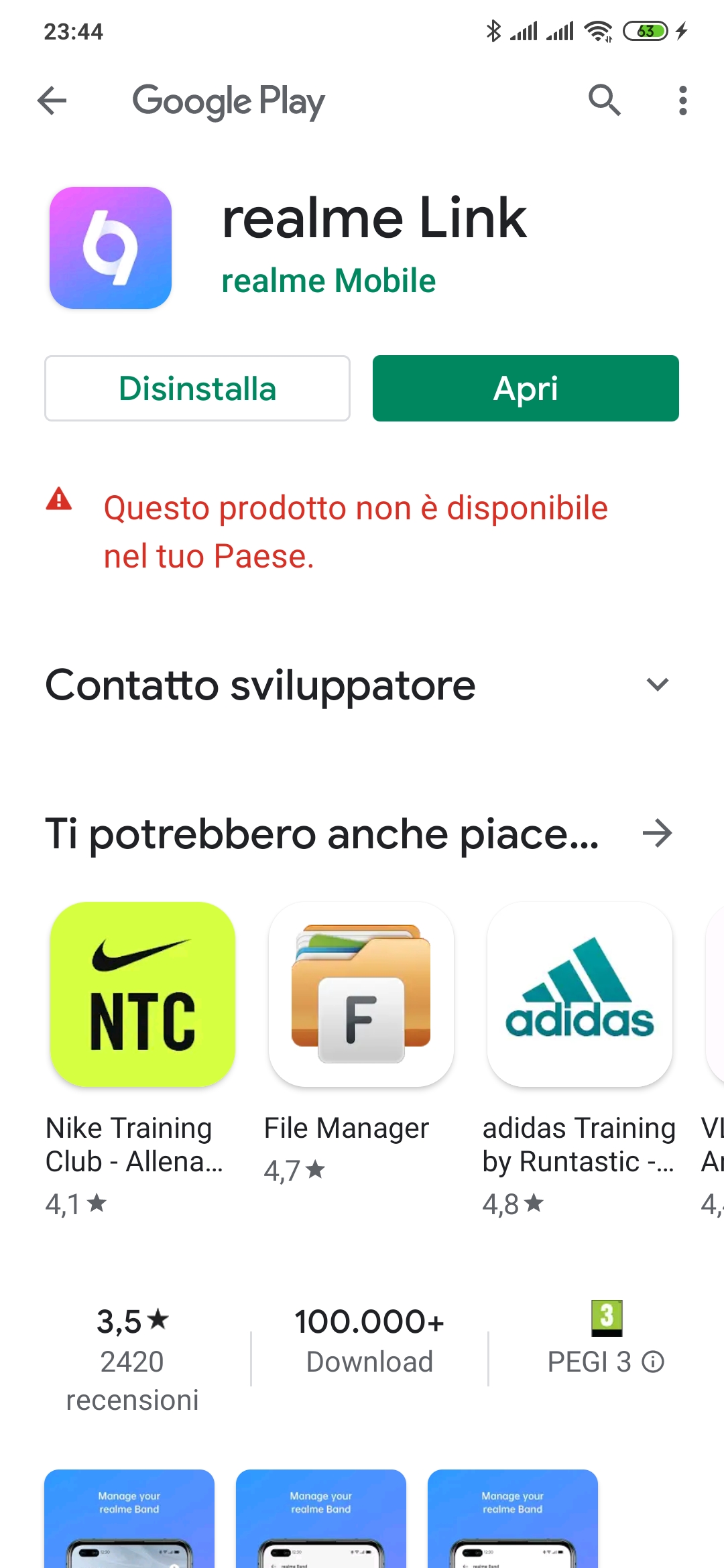Image resolution: width=724 pixels, height=1568 pixels.
Task: Tap the Disinstalla button
Action: (197, 389)
